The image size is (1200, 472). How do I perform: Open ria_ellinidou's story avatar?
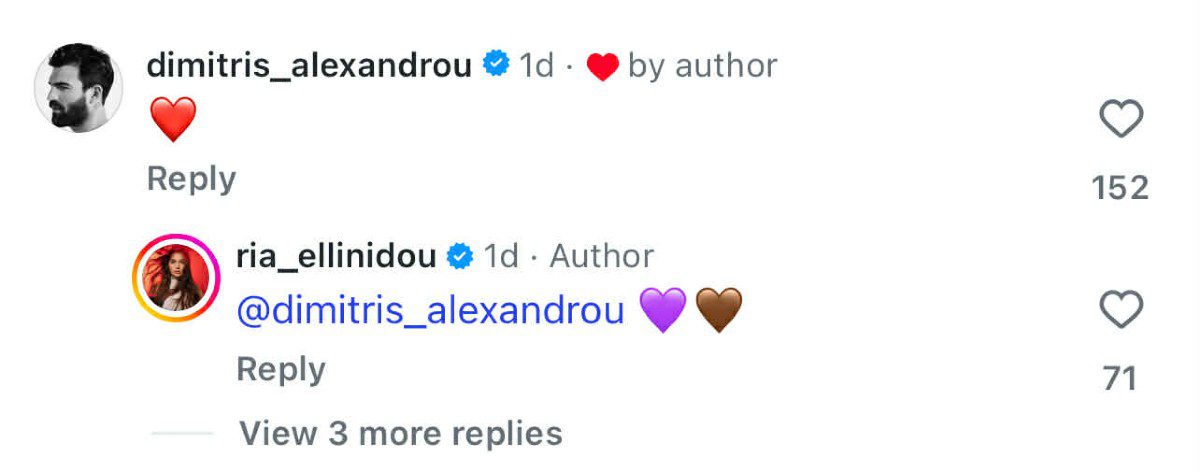[x=176, y=279]
